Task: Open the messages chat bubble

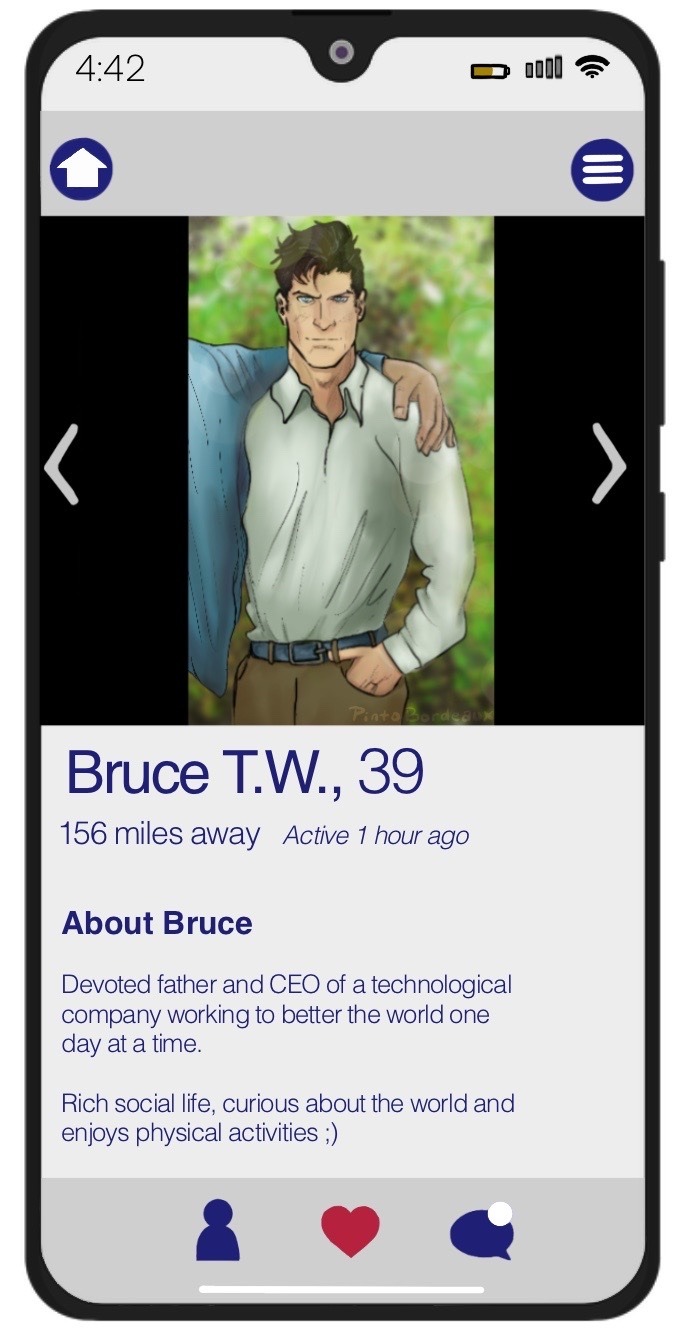Action: pyautogui.click(x=481, y=1232)
